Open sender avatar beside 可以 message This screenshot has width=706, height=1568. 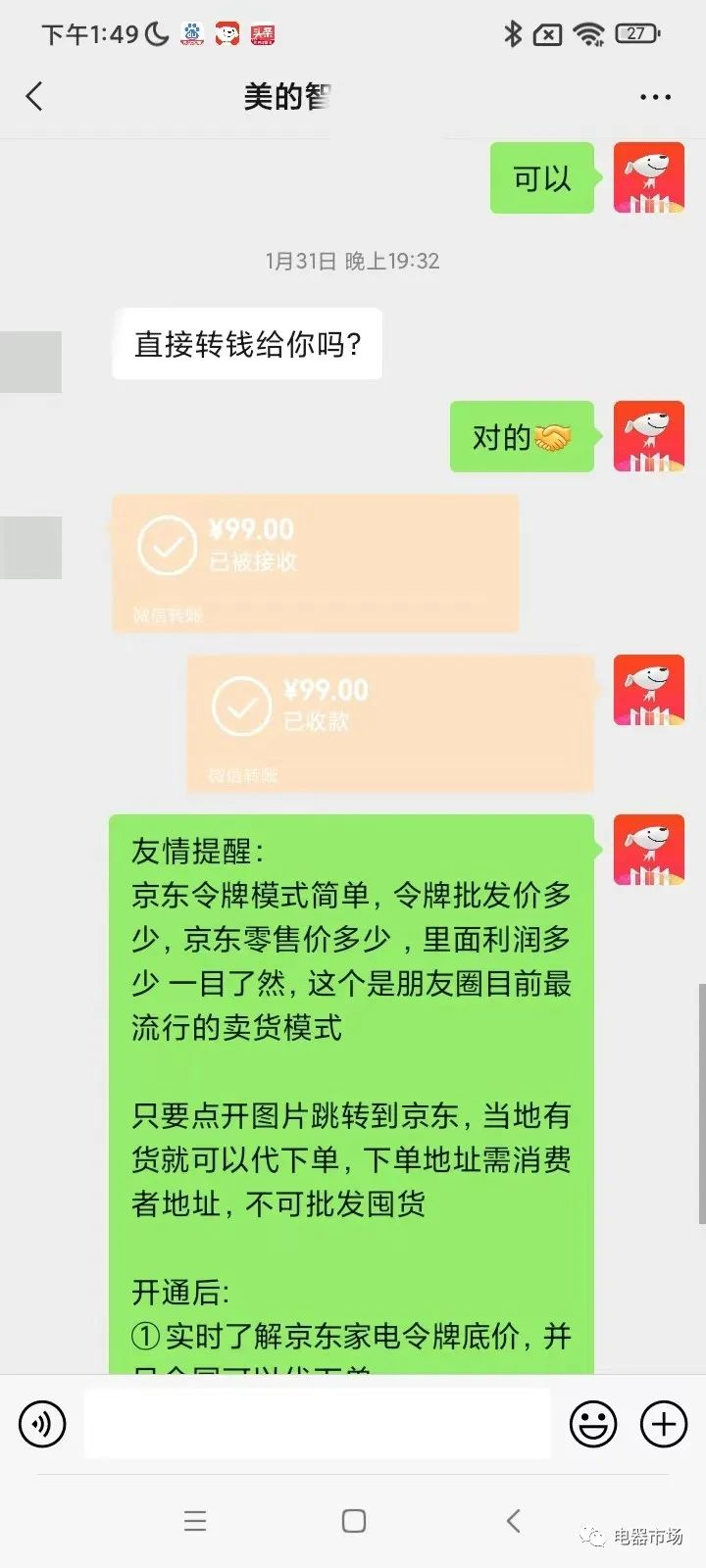[x=648, y=177]
